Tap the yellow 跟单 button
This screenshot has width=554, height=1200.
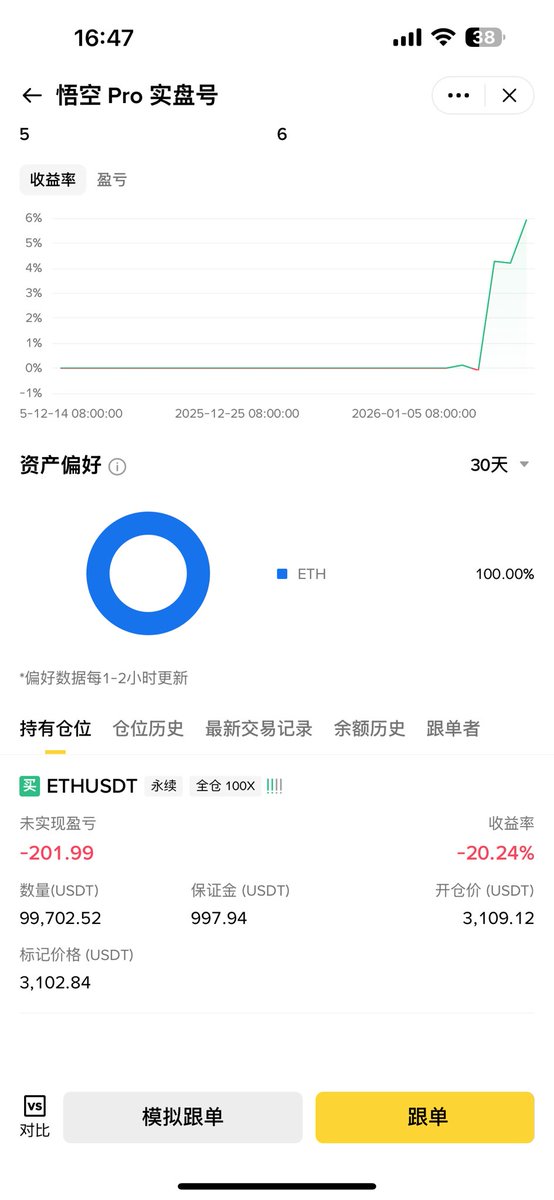[425, 1117]
